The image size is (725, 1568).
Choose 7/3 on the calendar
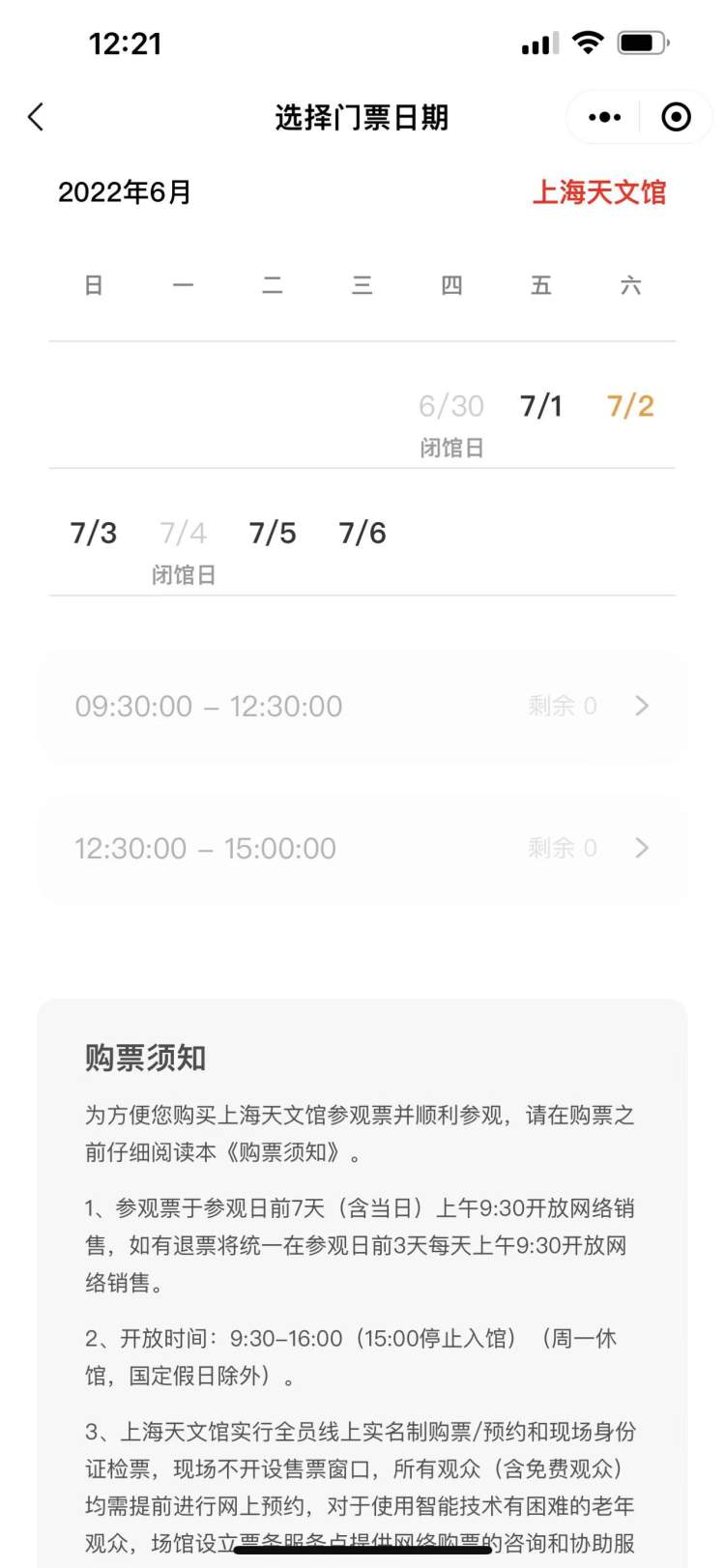click(94, 533)
